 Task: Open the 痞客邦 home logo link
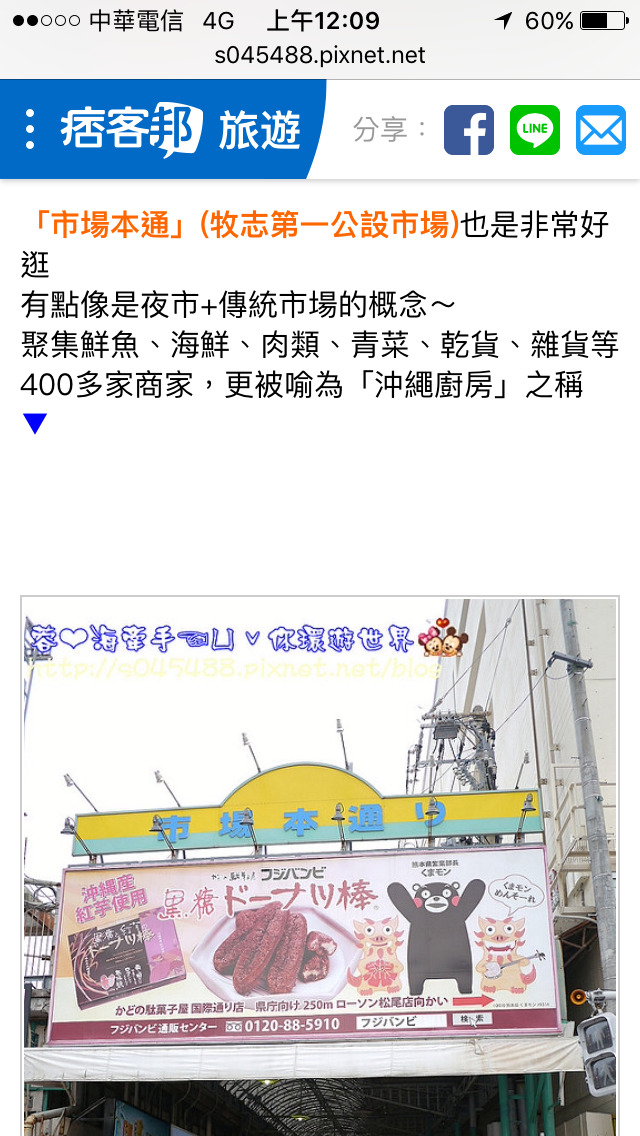[131, 129]
